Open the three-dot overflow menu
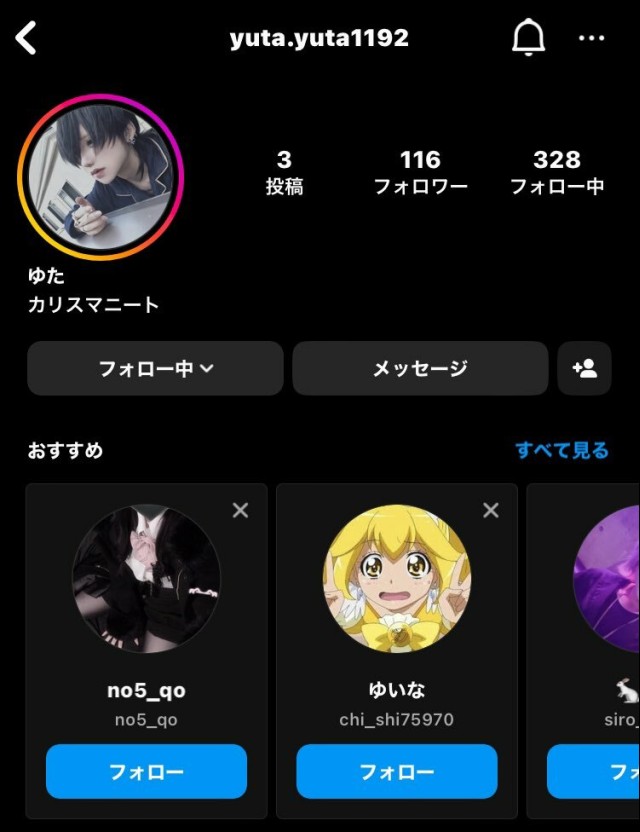 (592, 39)
